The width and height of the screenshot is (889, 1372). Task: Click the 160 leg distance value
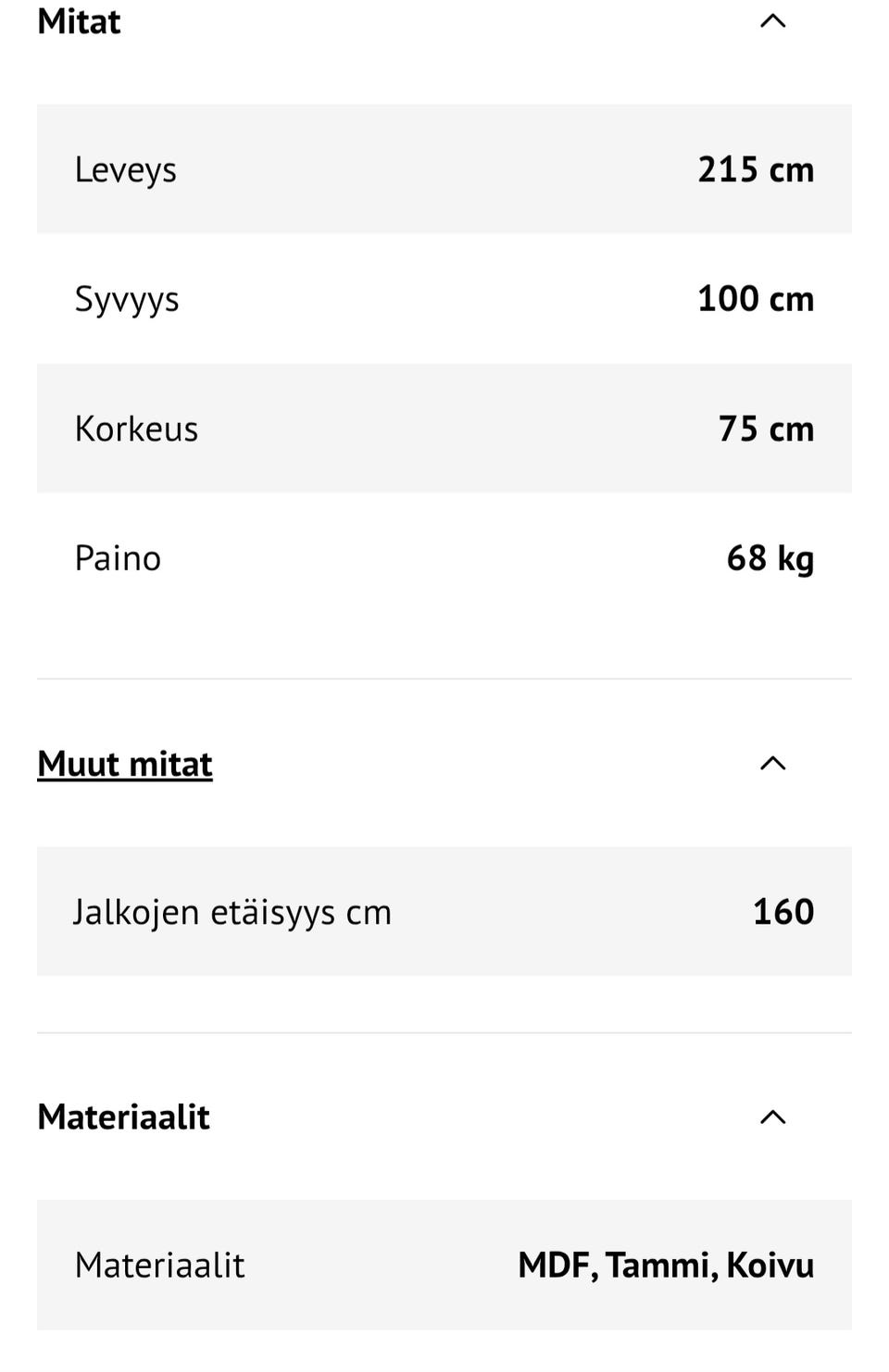click(783, 911)
